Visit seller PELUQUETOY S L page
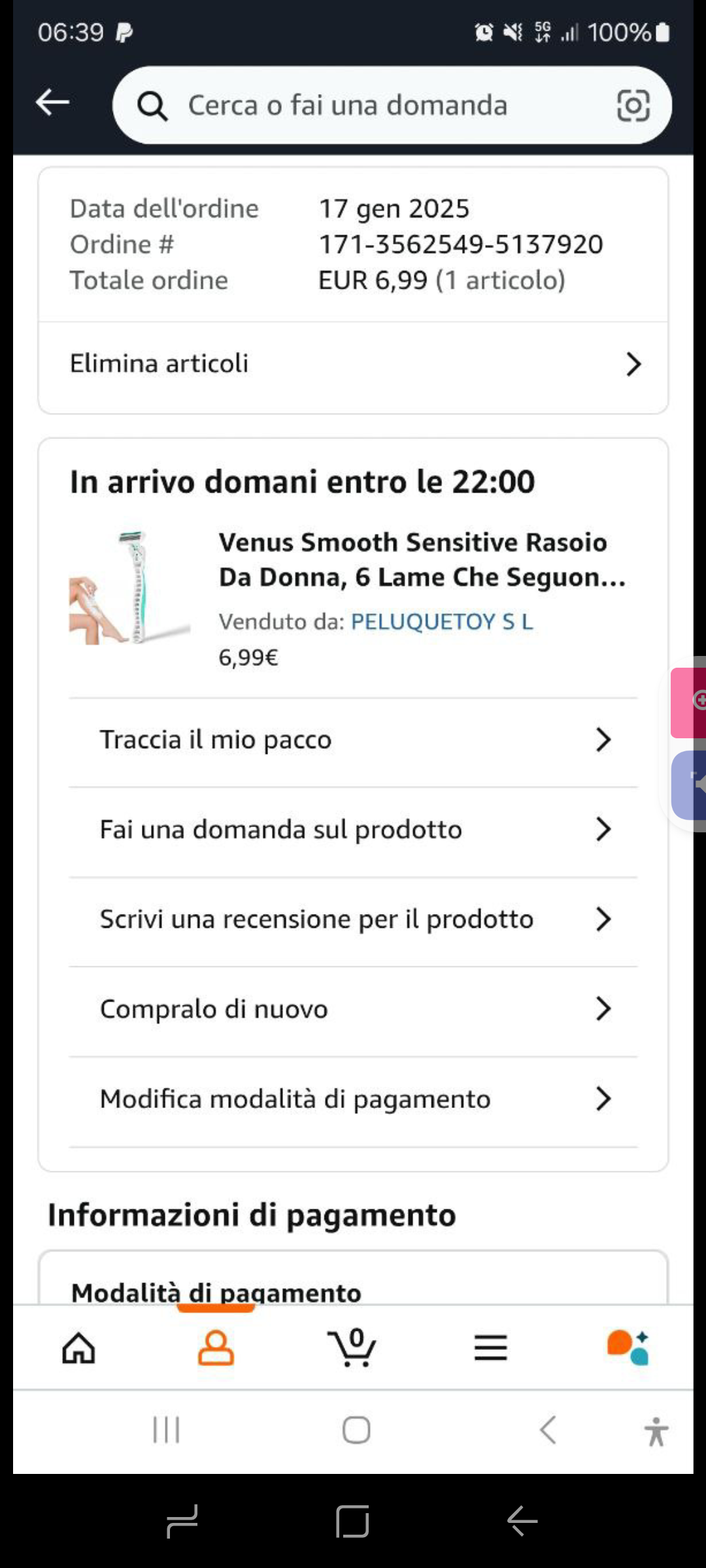The height and width of the screenshot is (1568, 706). coord(442,621)
